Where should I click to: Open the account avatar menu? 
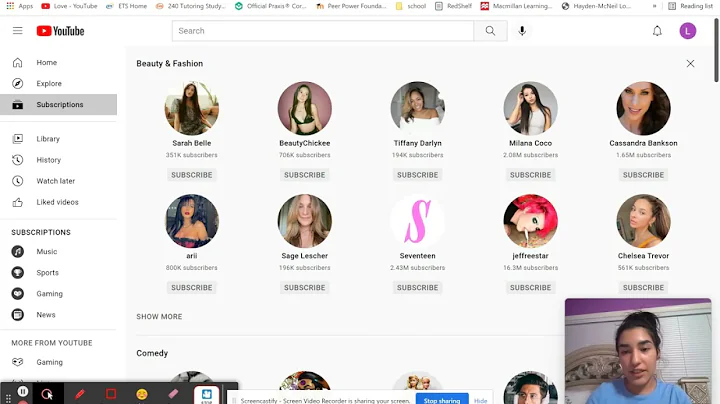coord(688,31)
